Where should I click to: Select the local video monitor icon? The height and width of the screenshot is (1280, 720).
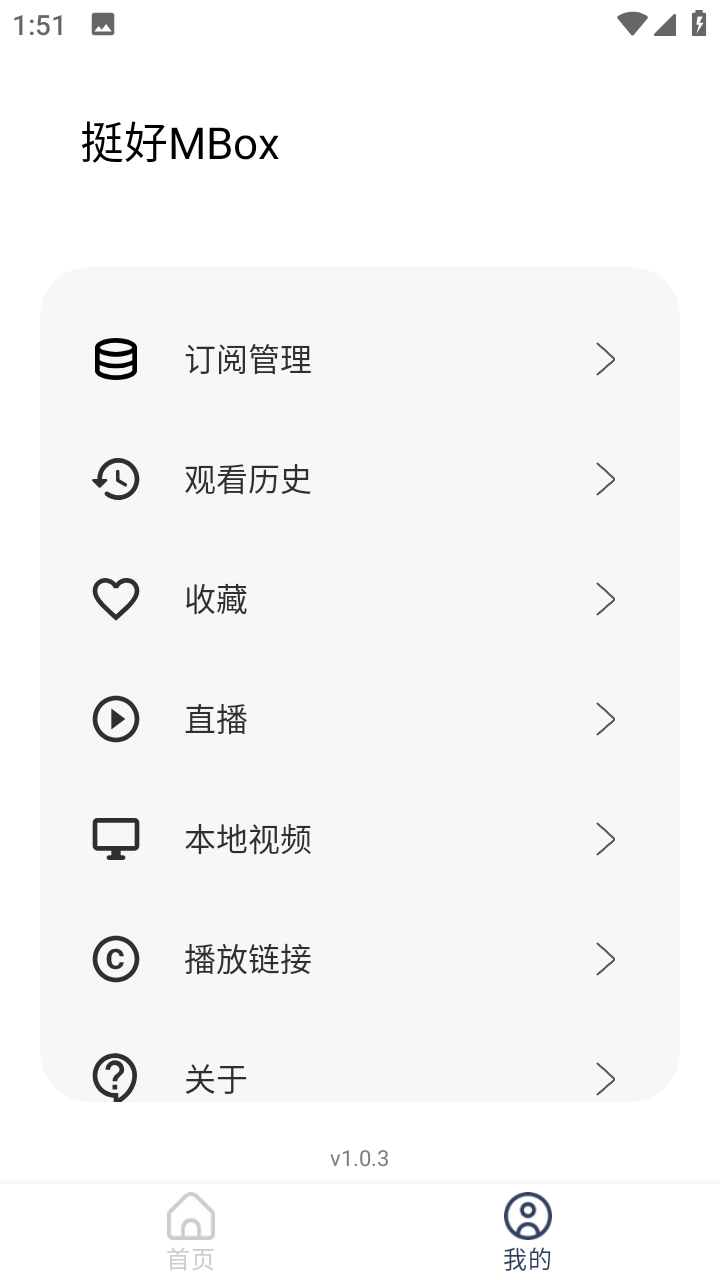coord(116,839)
